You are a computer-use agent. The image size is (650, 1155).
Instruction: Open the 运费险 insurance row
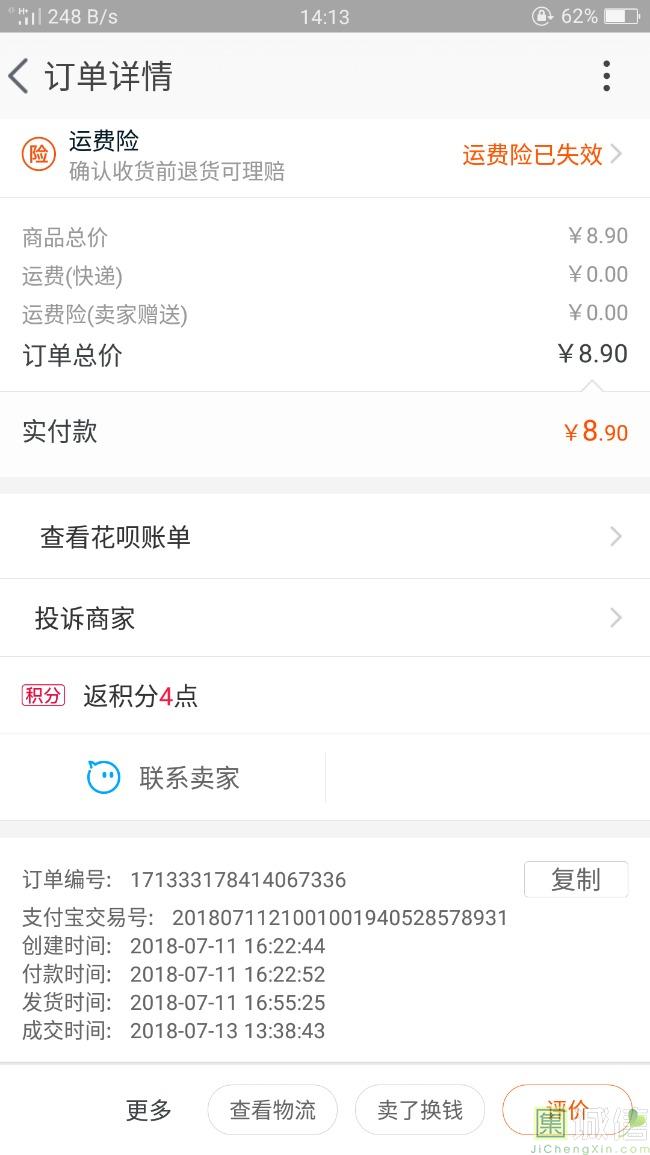click(x=324, y=155)
